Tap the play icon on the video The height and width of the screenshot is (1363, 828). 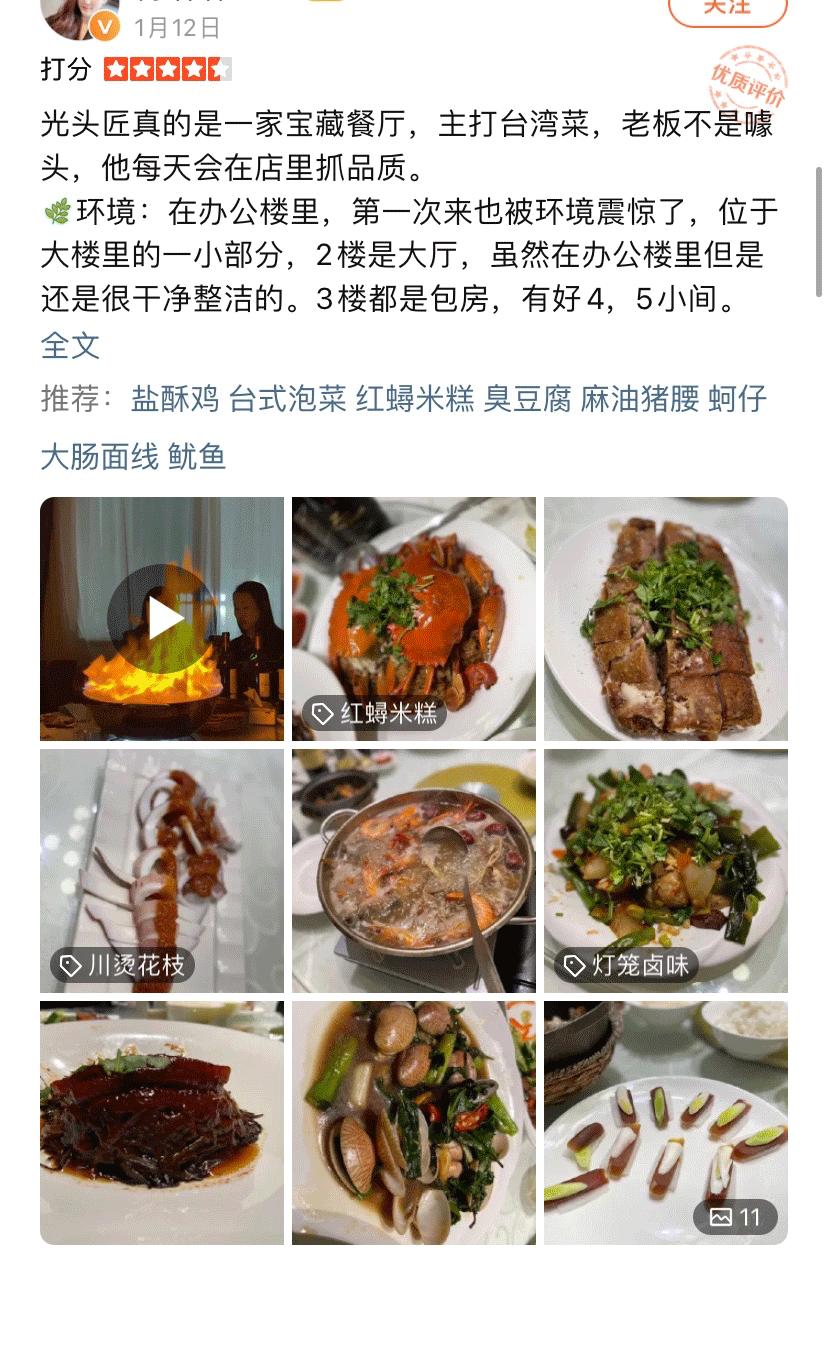pyautogui.click(x=161, y=618)
